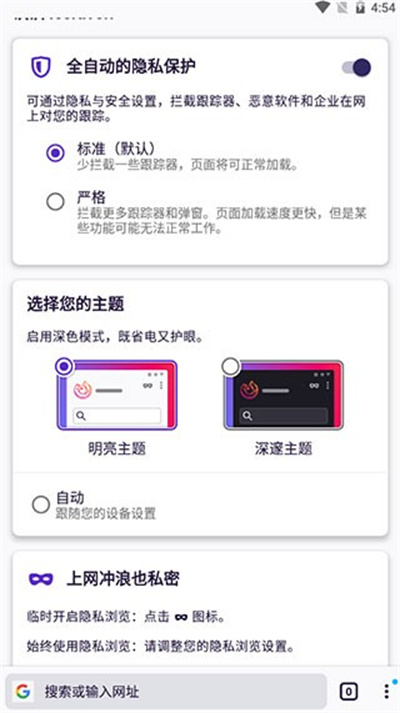
Task: Open the tabs counter button
Action: [349, 692]
